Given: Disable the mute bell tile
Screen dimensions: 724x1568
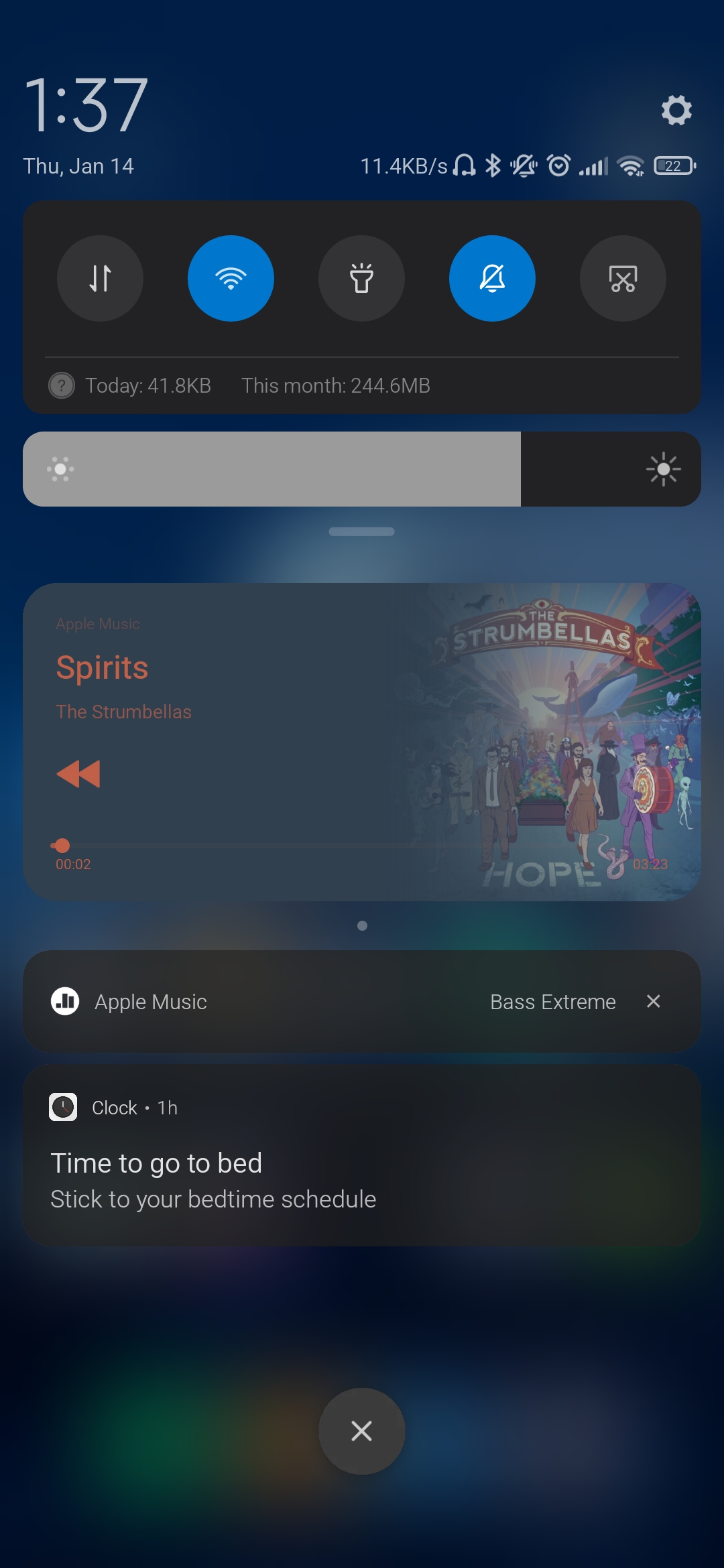Looking at the screenshot, I should 492,278.
